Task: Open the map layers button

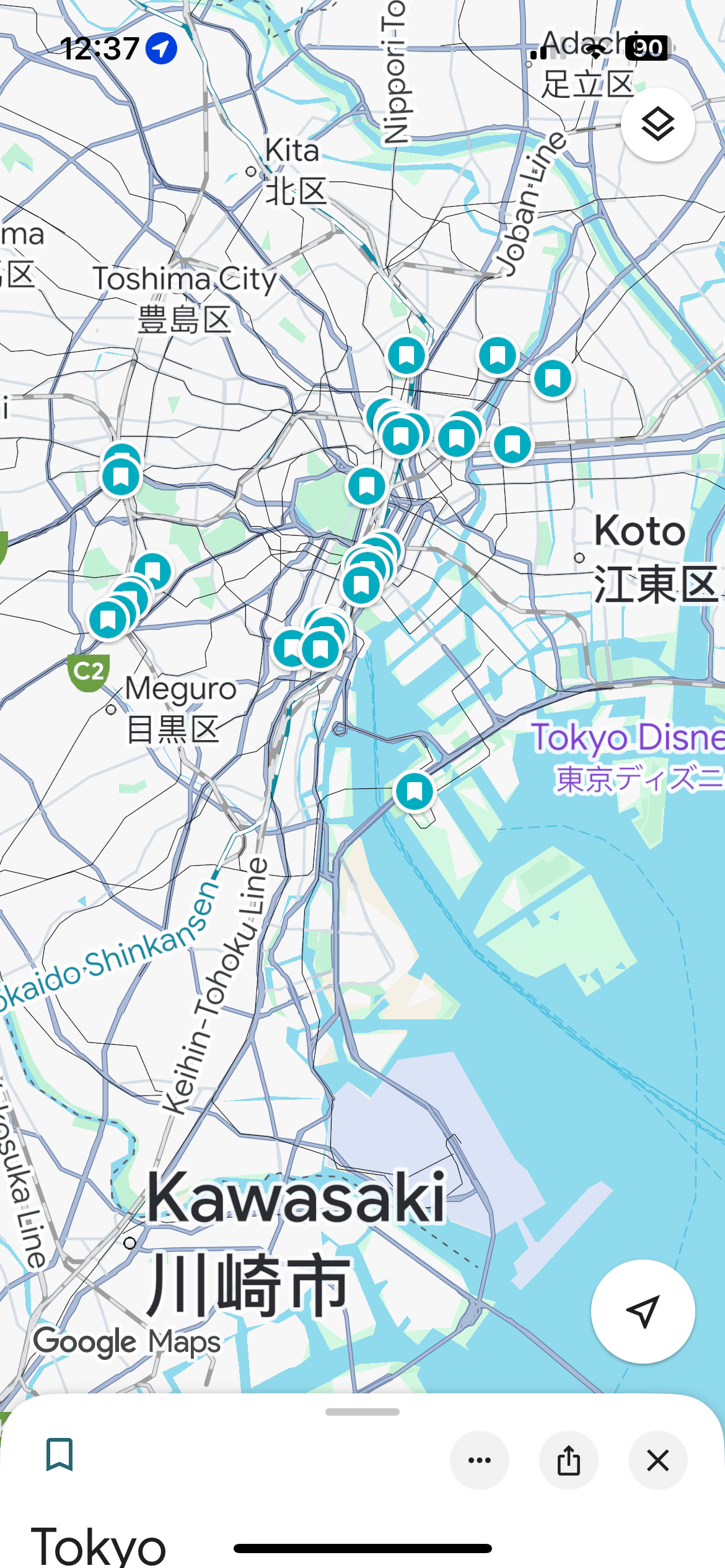Action: tap(657, 124)
